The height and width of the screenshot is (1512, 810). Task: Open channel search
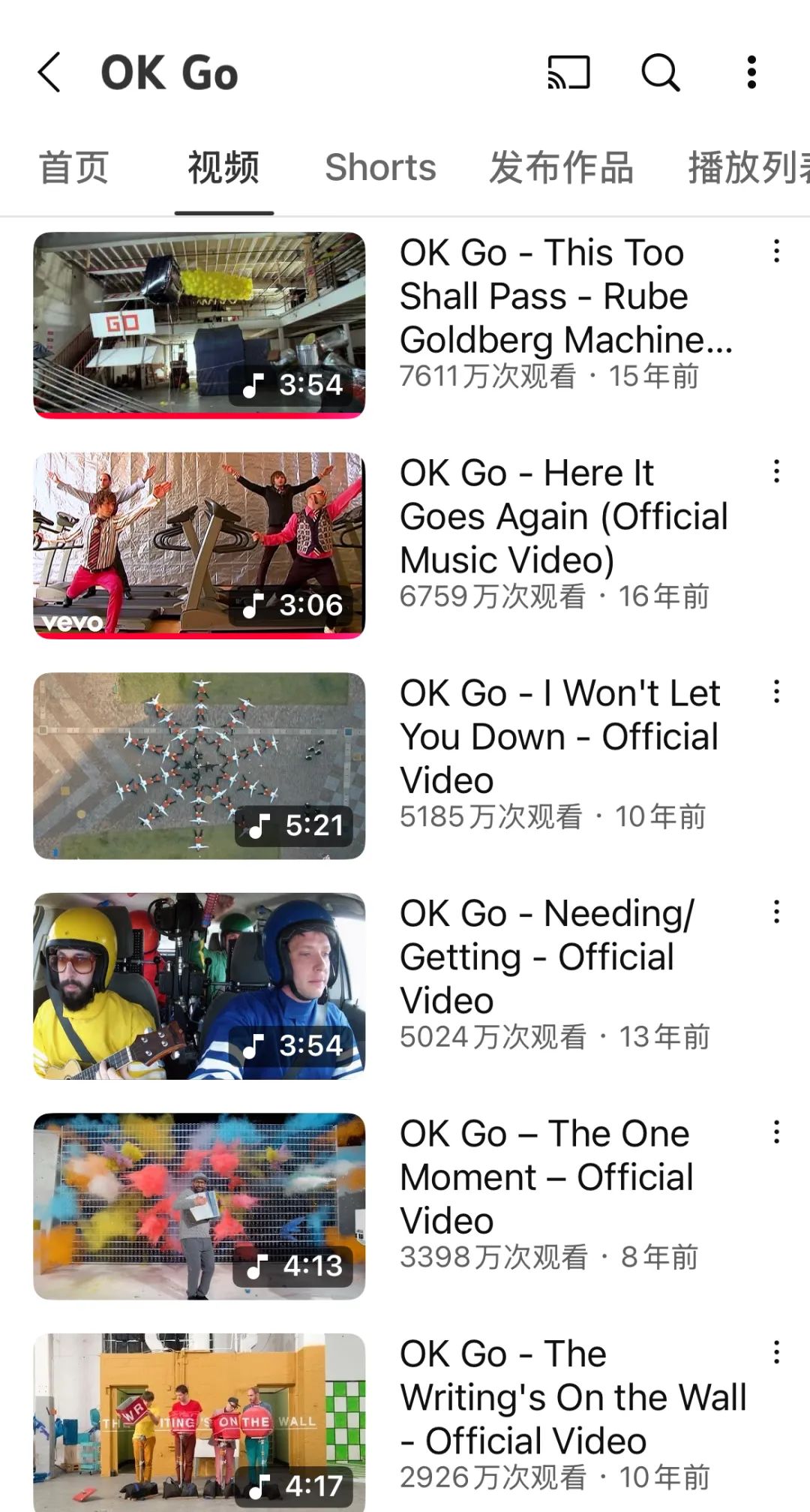[x=660, y=73]
